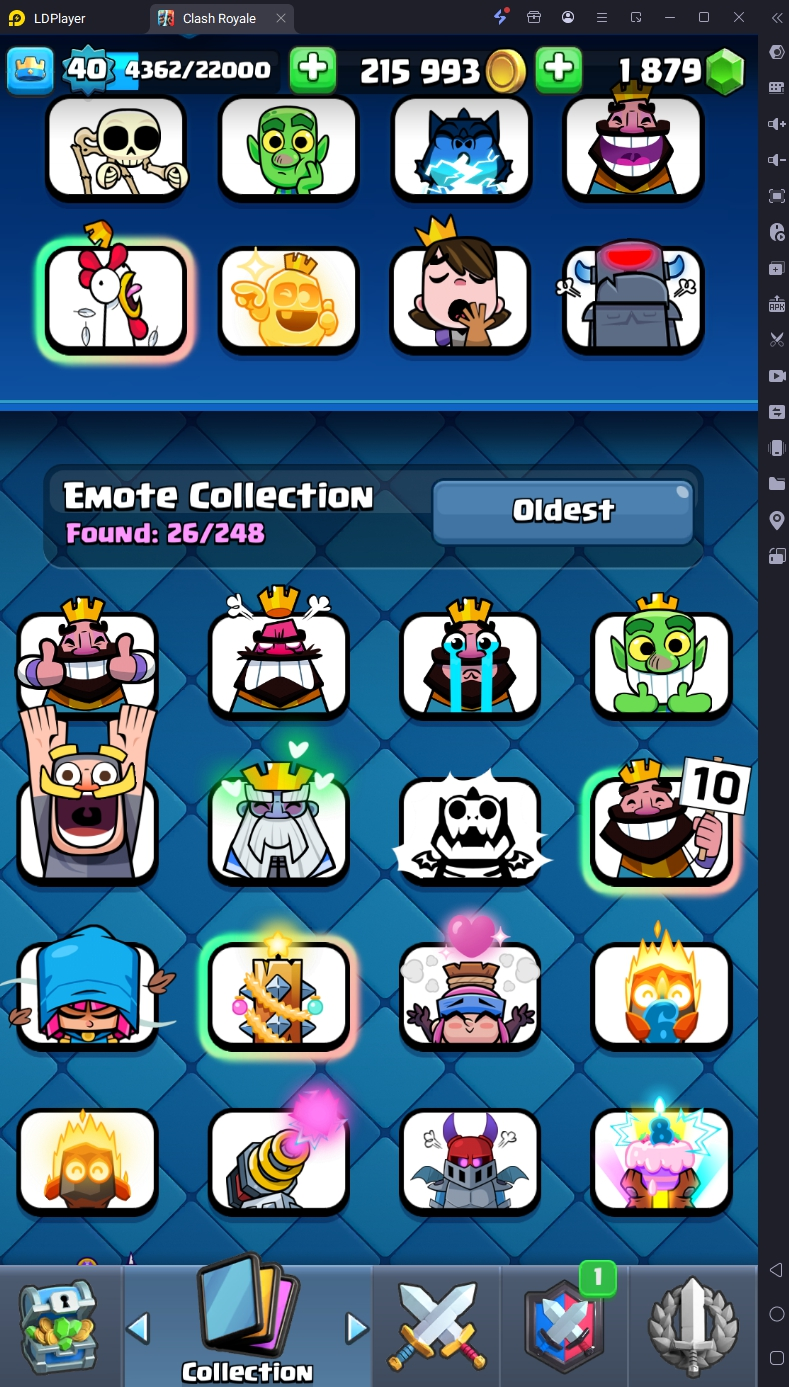Viewport: 789px width, 1387px height.
Task: Open the crying king emote
Action: click(470, 663)
